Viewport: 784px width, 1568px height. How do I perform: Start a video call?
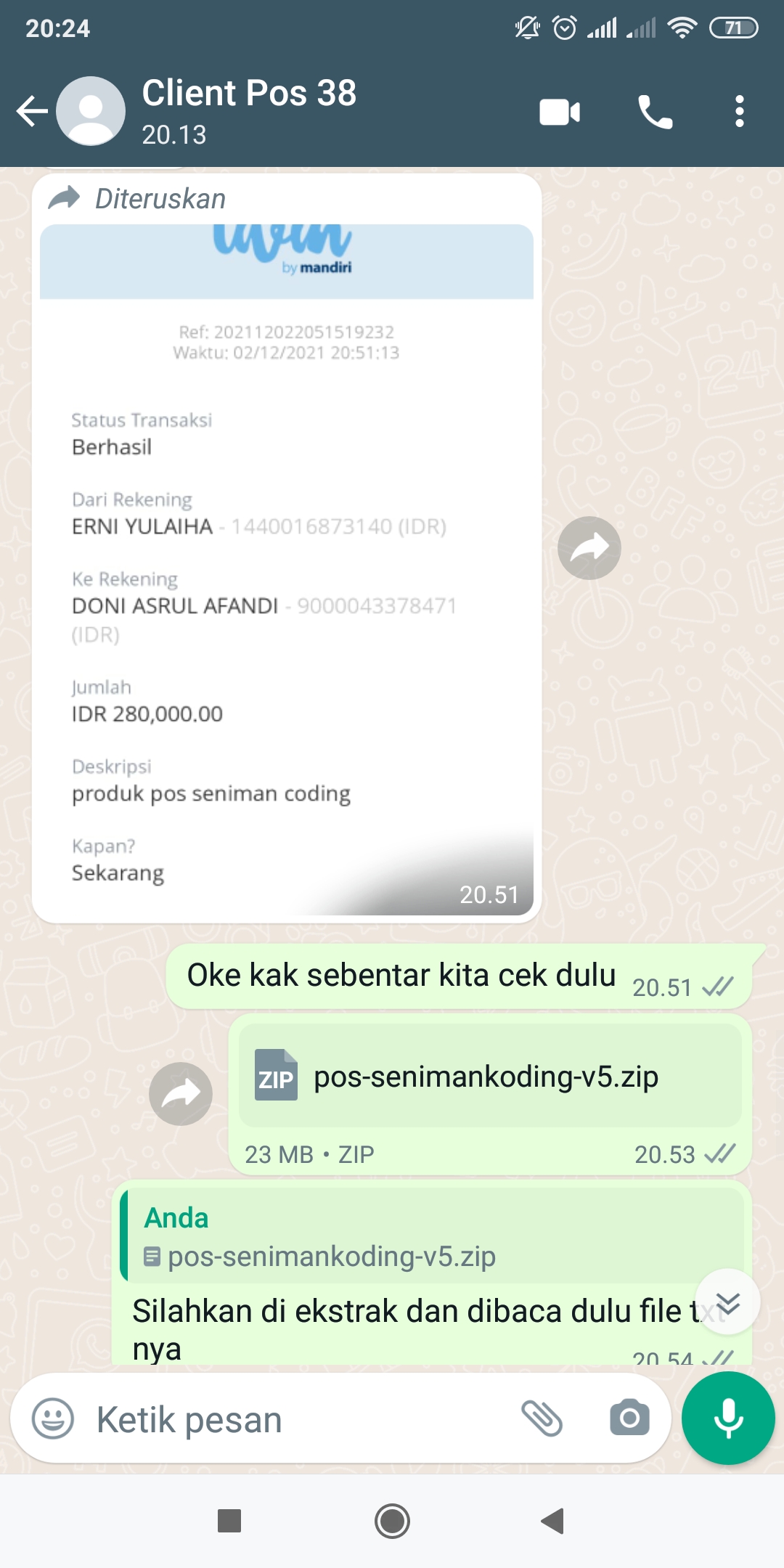point(560,112)
